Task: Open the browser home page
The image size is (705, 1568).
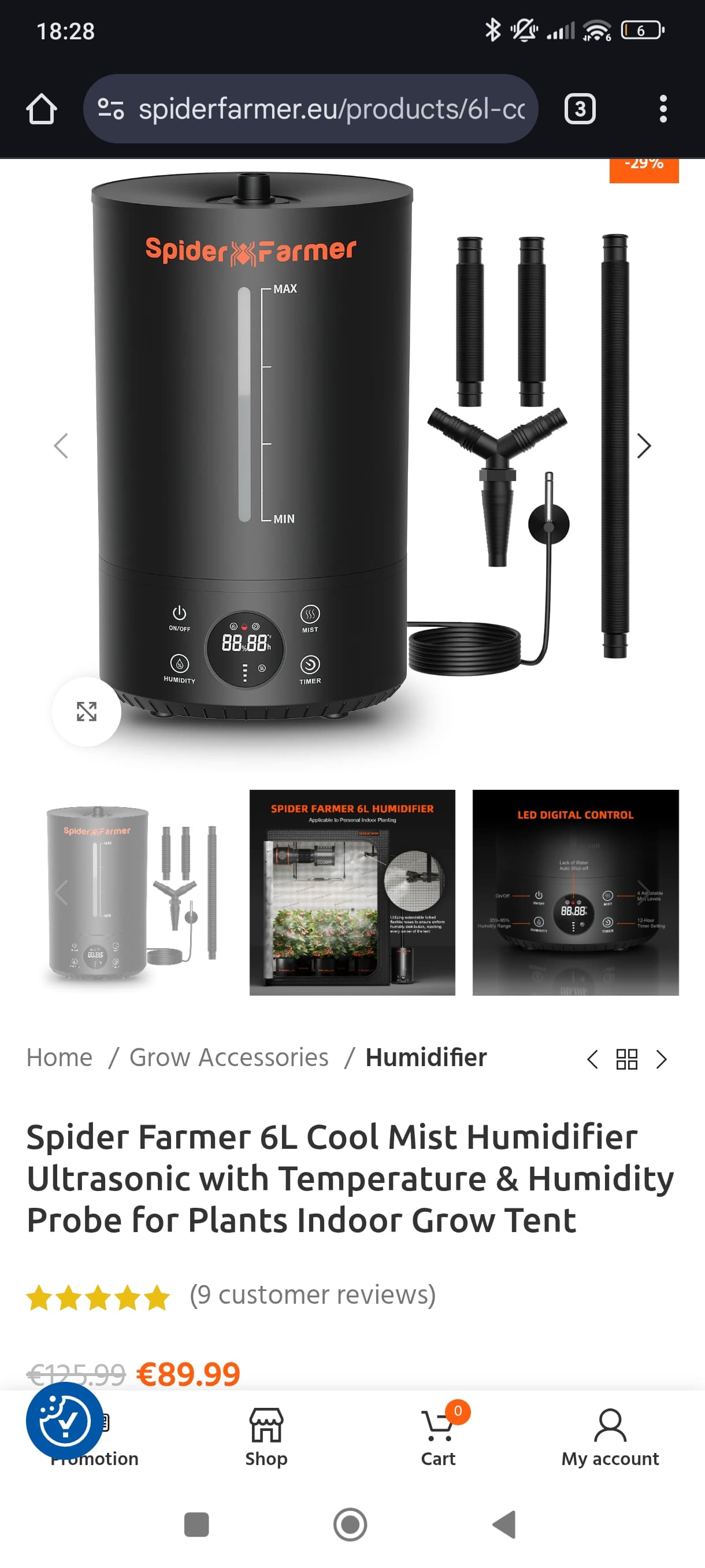Action: (42, 109)
